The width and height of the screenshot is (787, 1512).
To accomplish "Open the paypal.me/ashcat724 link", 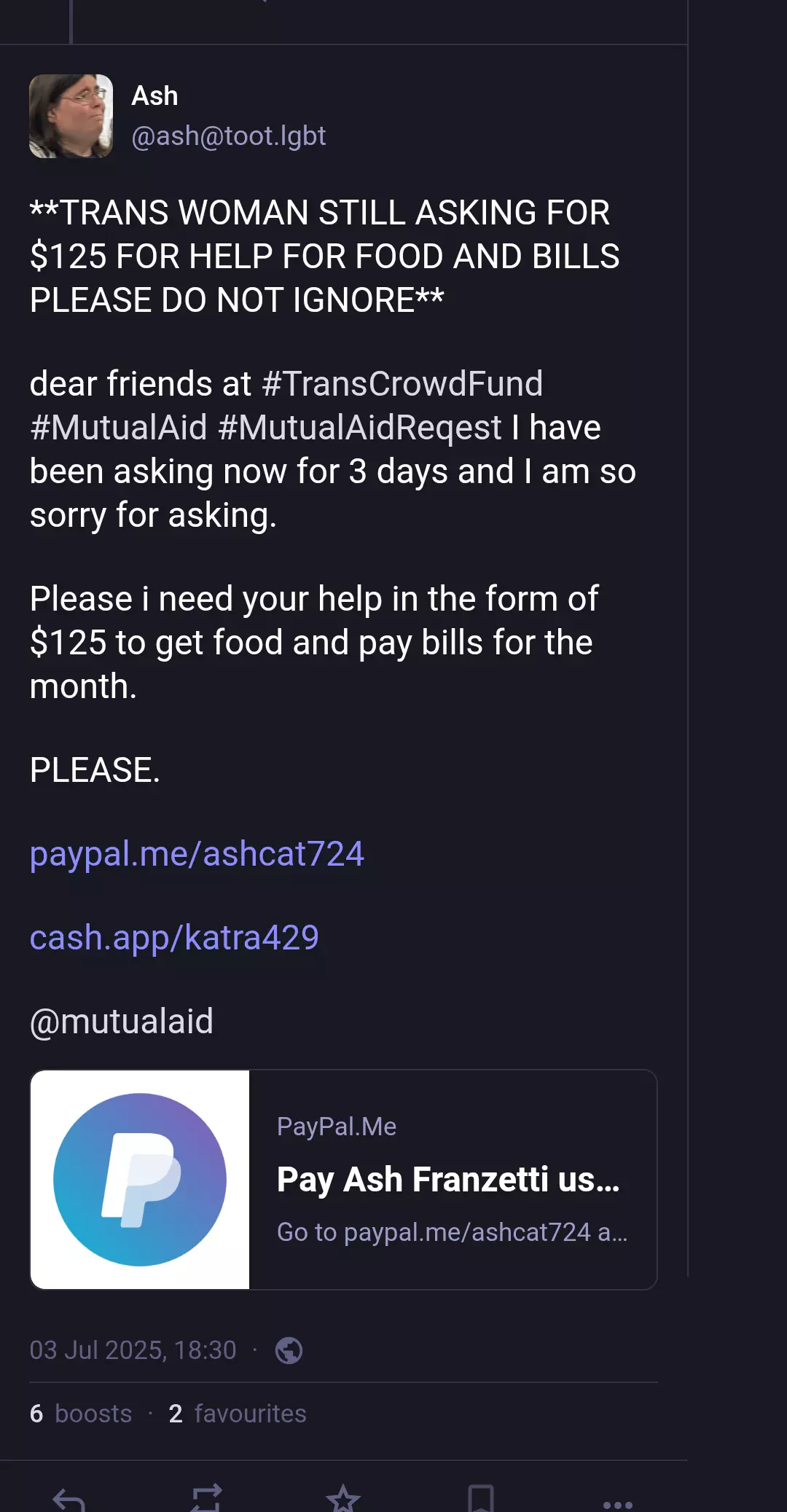I will [x=197, y=854].
